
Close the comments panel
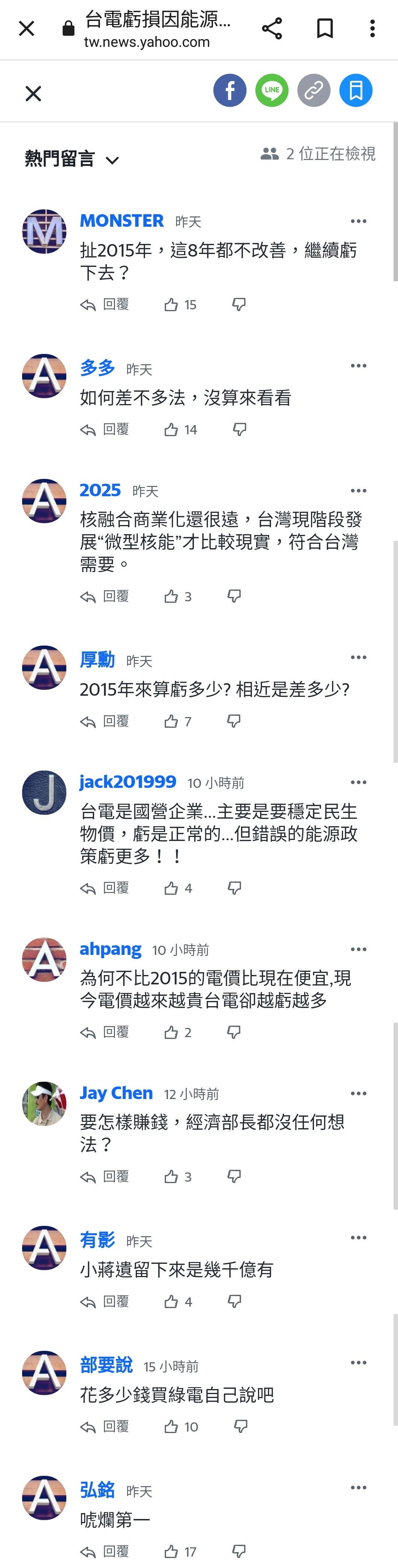point(34,93)
